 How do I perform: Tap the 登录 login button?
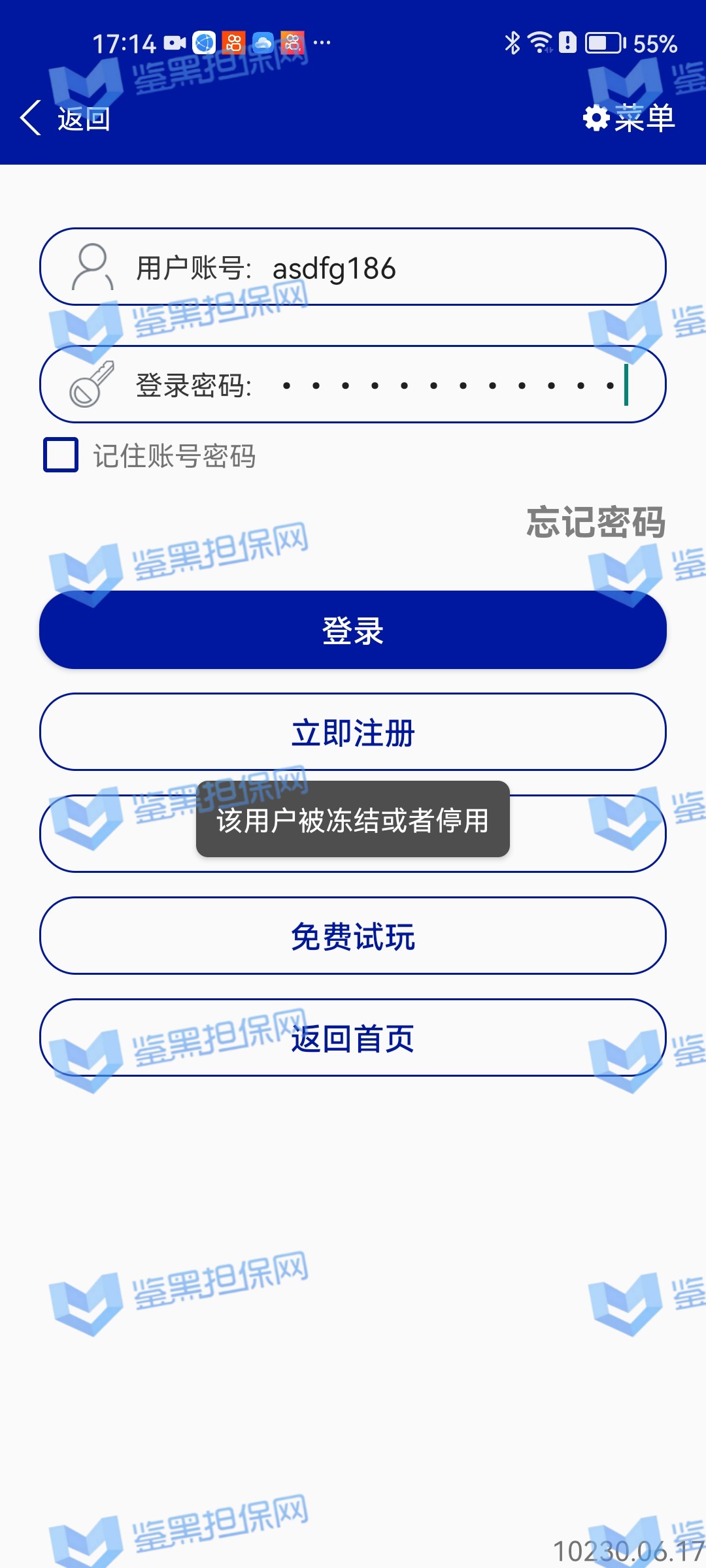353,630
